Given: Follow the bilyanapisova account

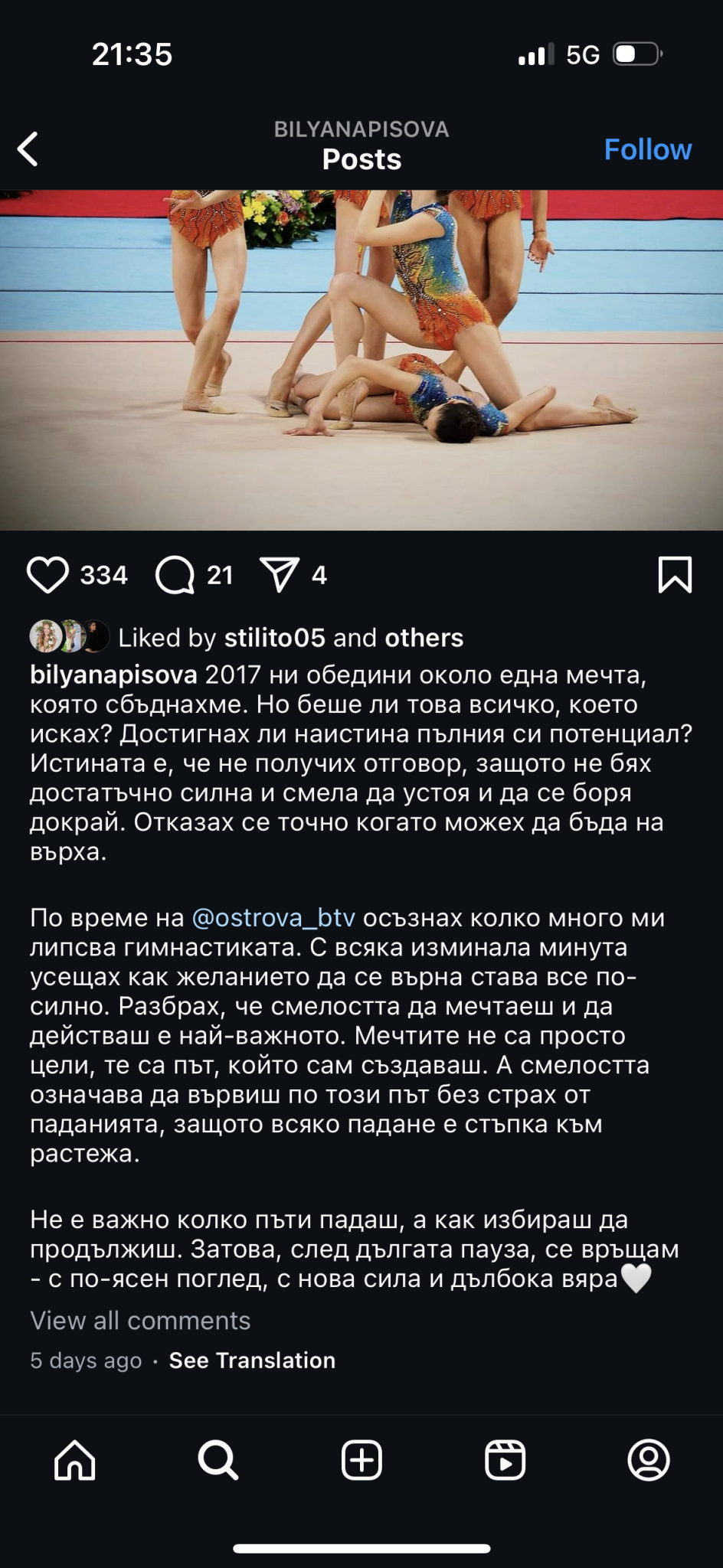Looking at the screenshot, I should pyautogui.click(x=647, y=149).
